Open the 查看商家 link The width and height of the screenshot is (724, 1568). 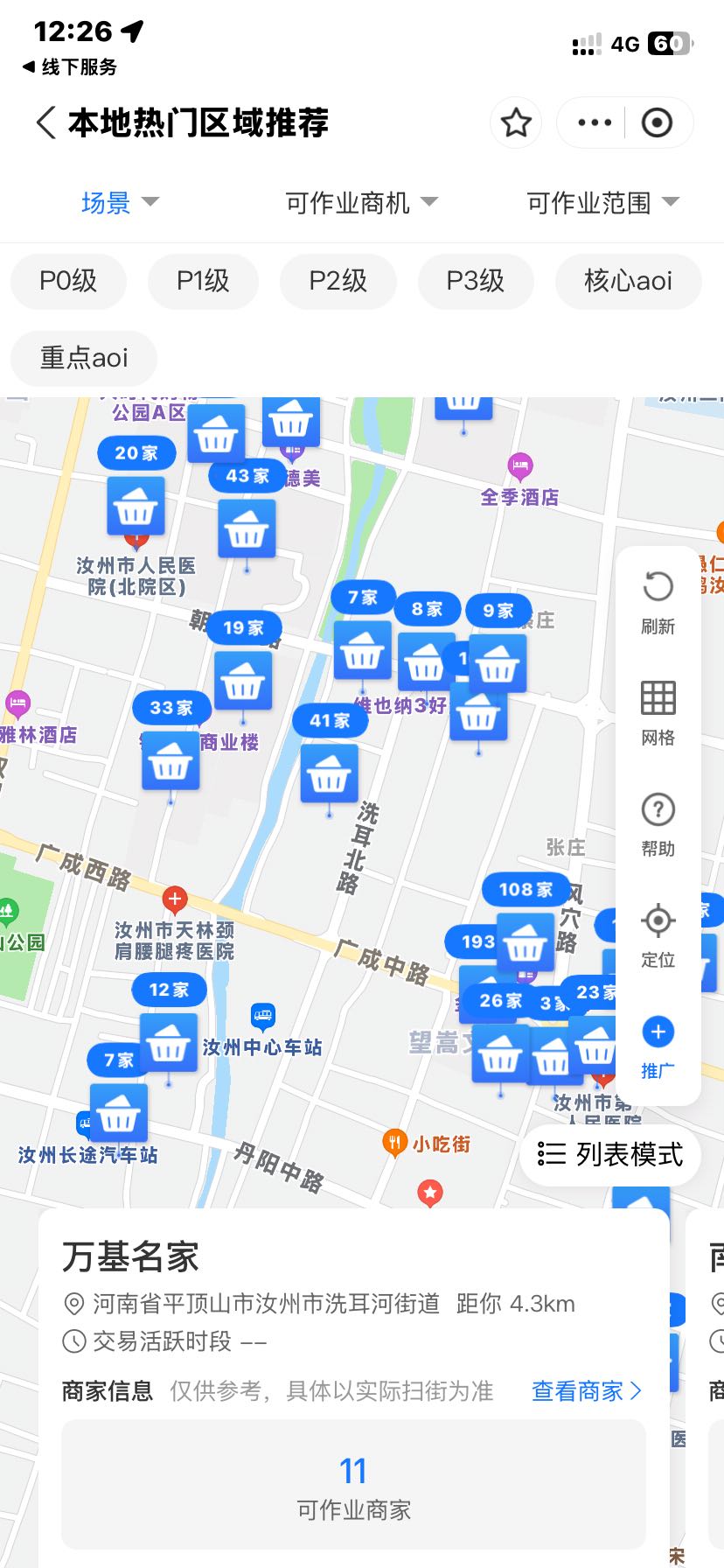click(x=585, y=1391)
